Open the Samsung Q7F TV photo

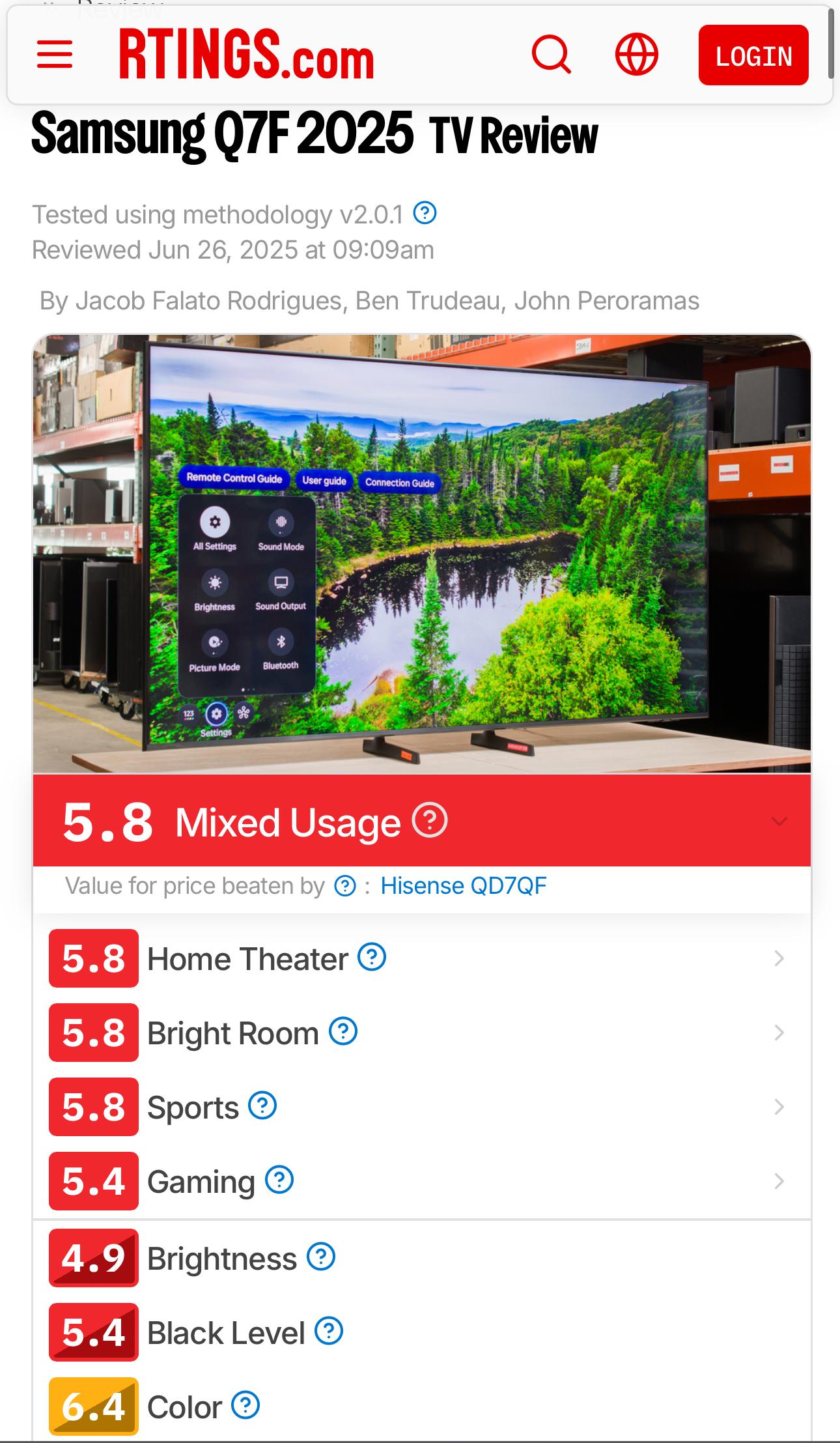click(422, 554)
